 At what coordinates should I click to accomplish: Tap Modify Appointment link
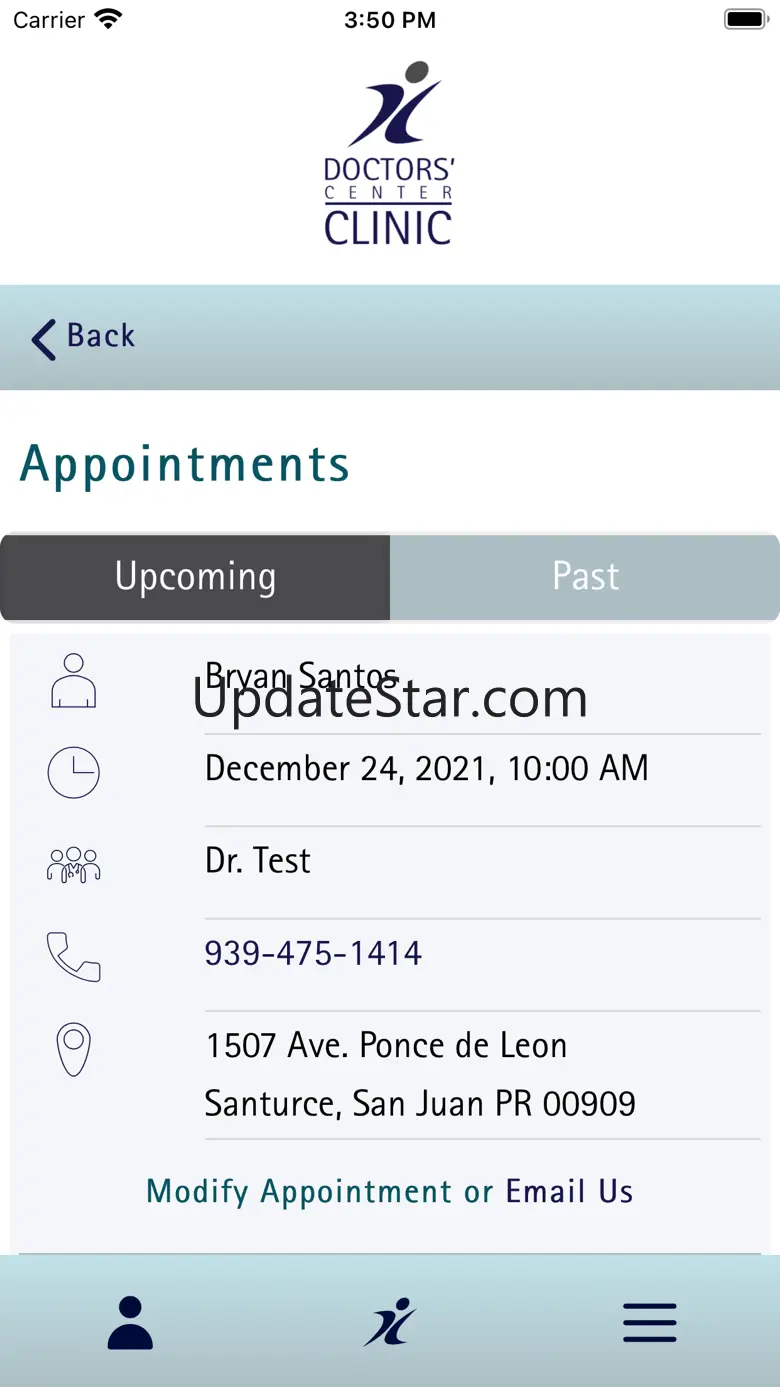(299, 1191)
